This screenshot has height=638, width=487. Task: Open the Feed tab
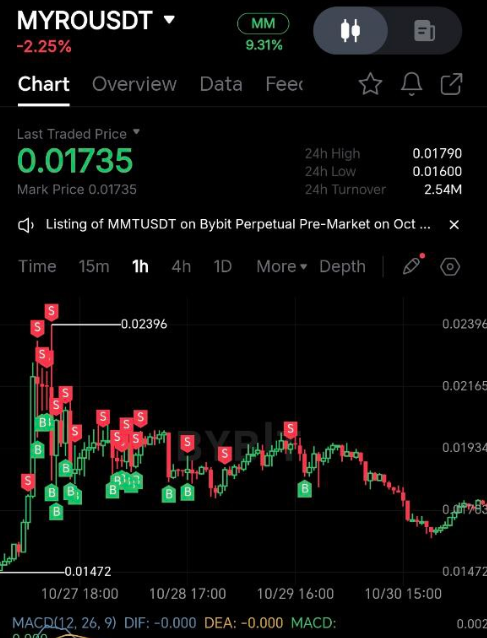[284, 84]
